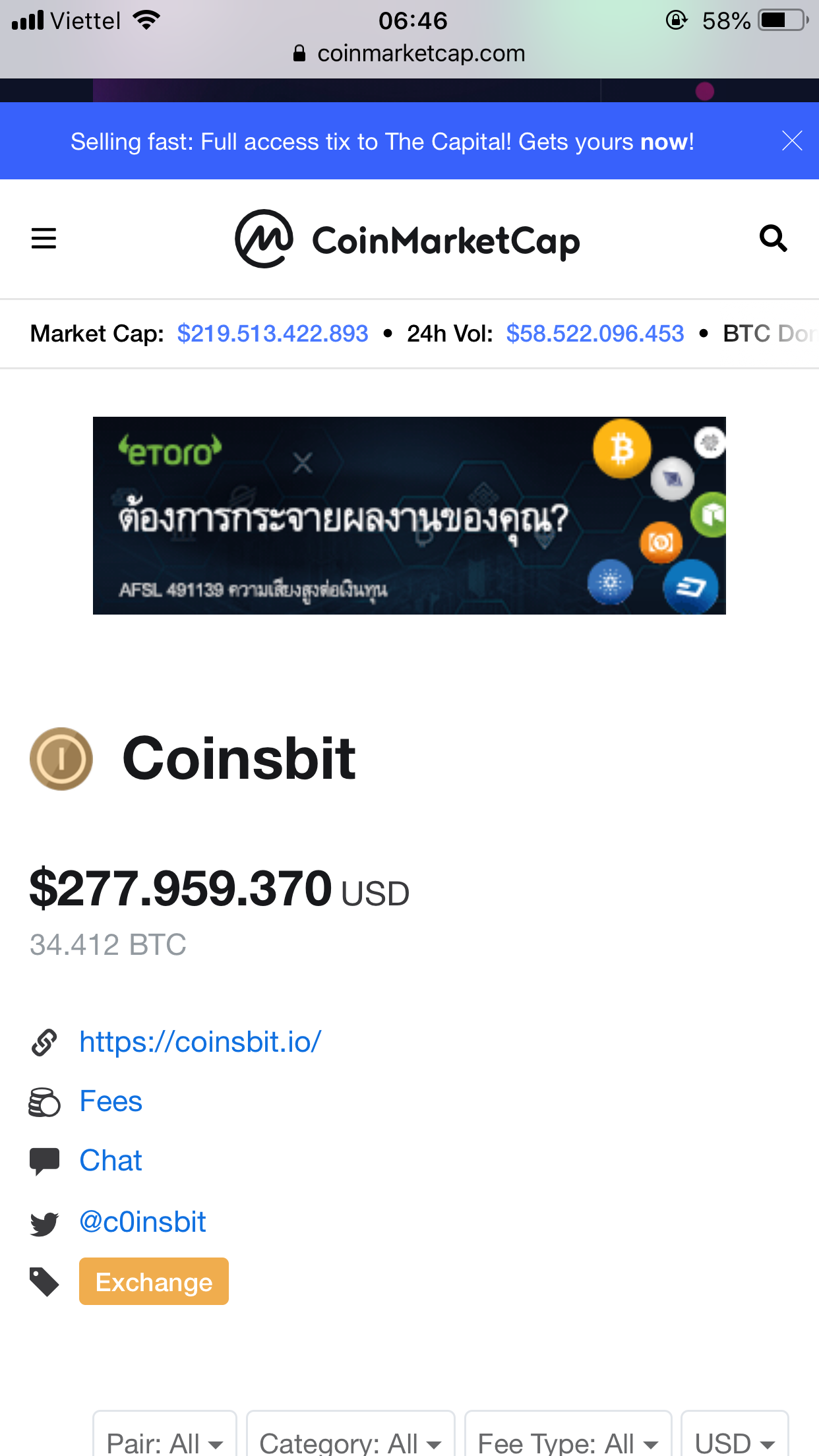Open the search magnifier icon
Viewport: 819px width, 1456px height.
click(x=773, y=238)
